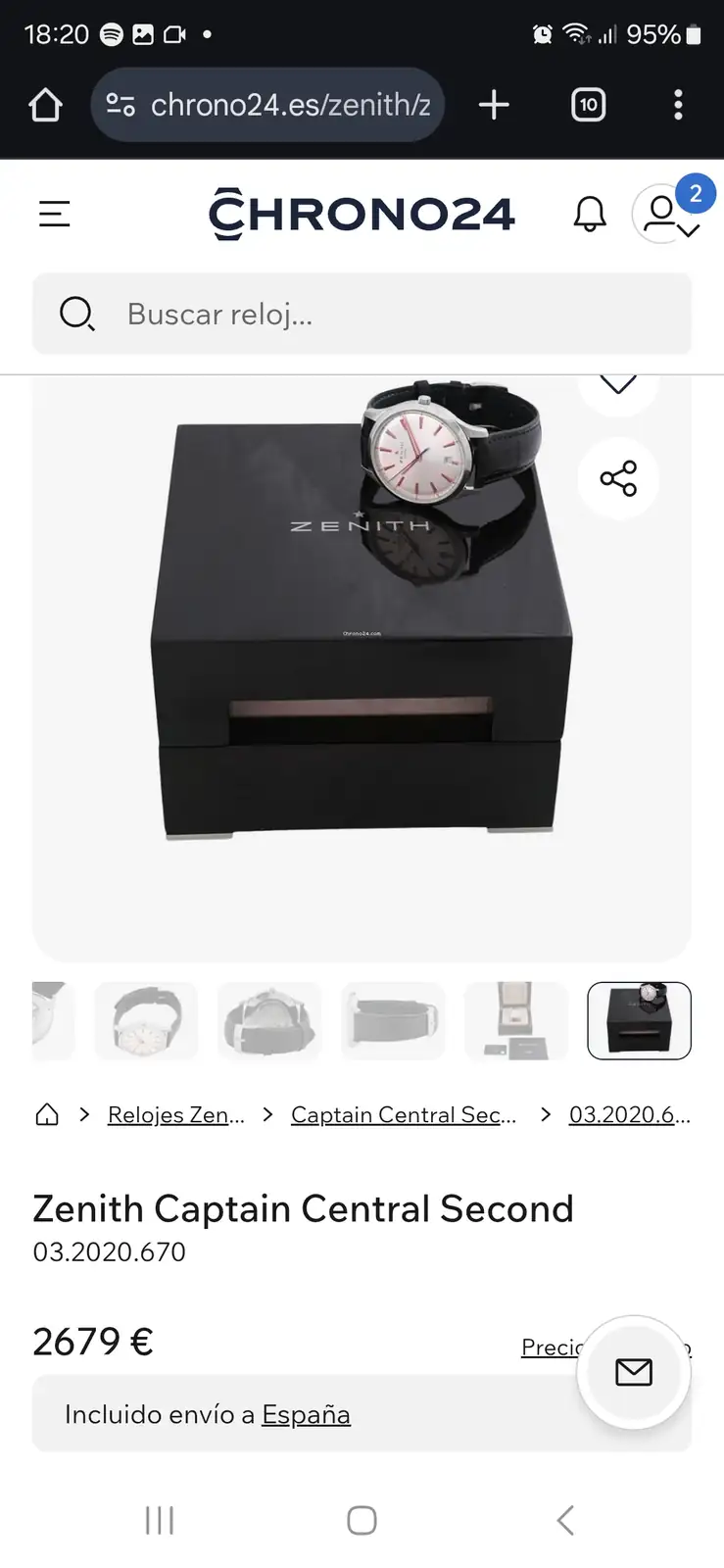Open the Captain Central Second breadcrumb link
Screen dimensions: 724x1568
pos(403,1115)
